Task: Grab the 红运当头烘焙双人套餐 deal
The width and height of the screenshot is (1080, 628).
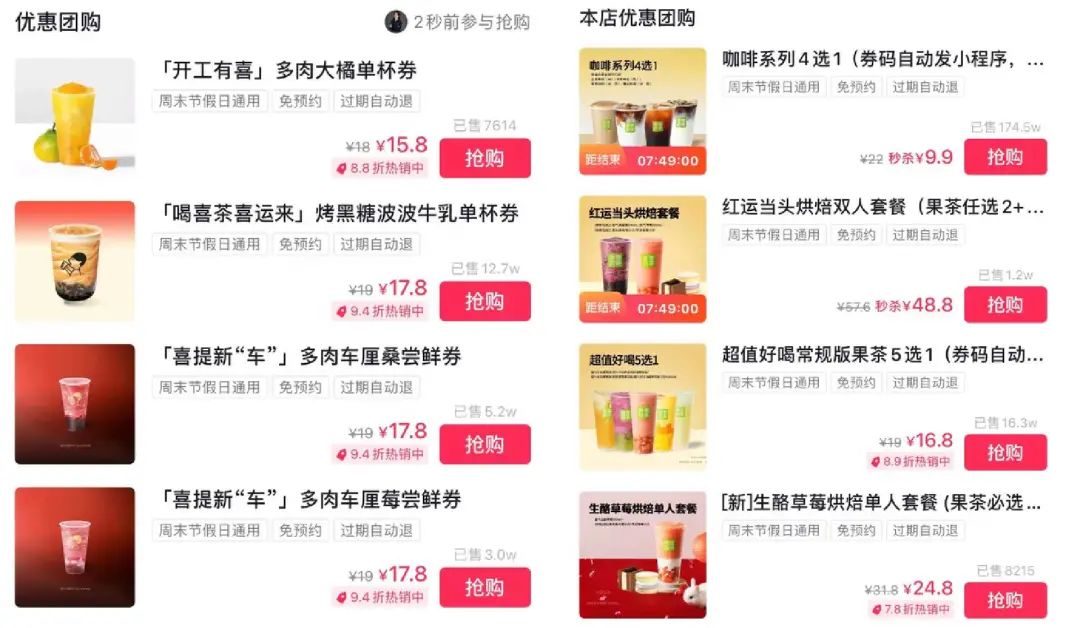Action: tap(1005, 305)
